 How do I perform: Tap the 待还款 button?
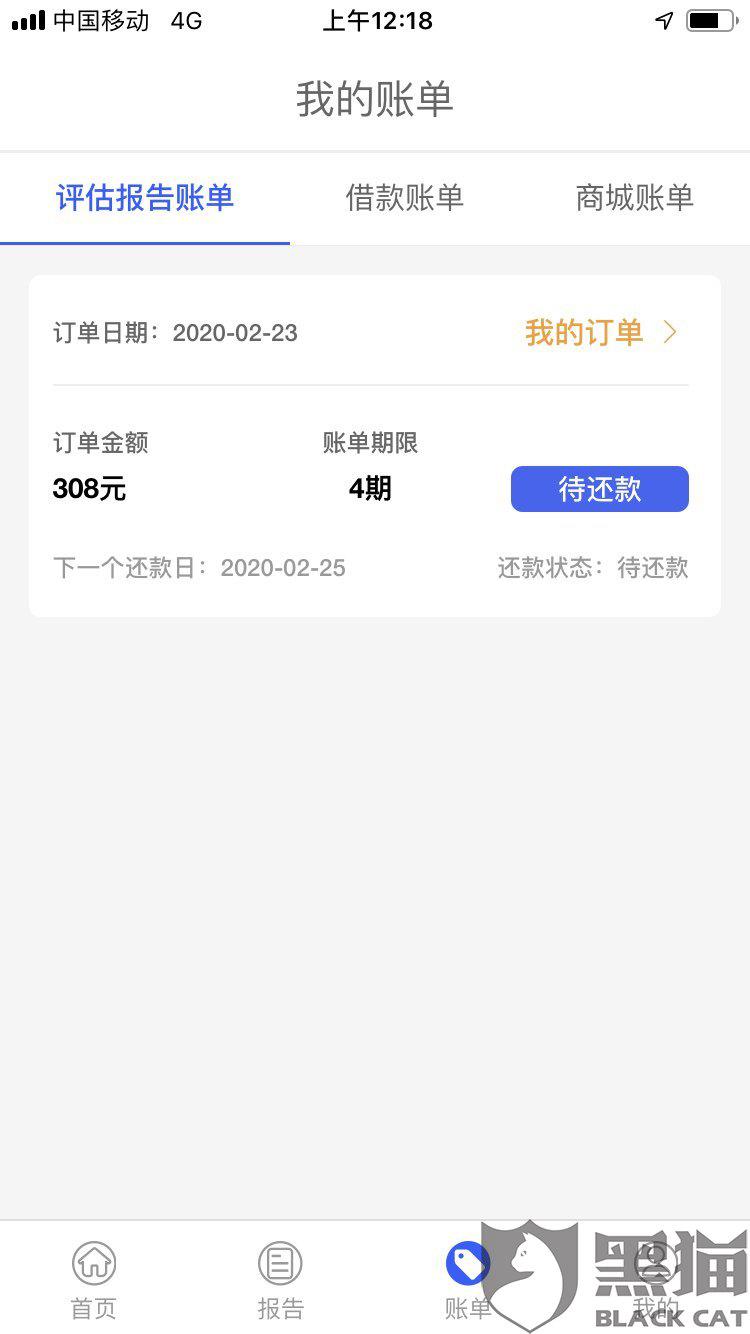click(599, 489)
